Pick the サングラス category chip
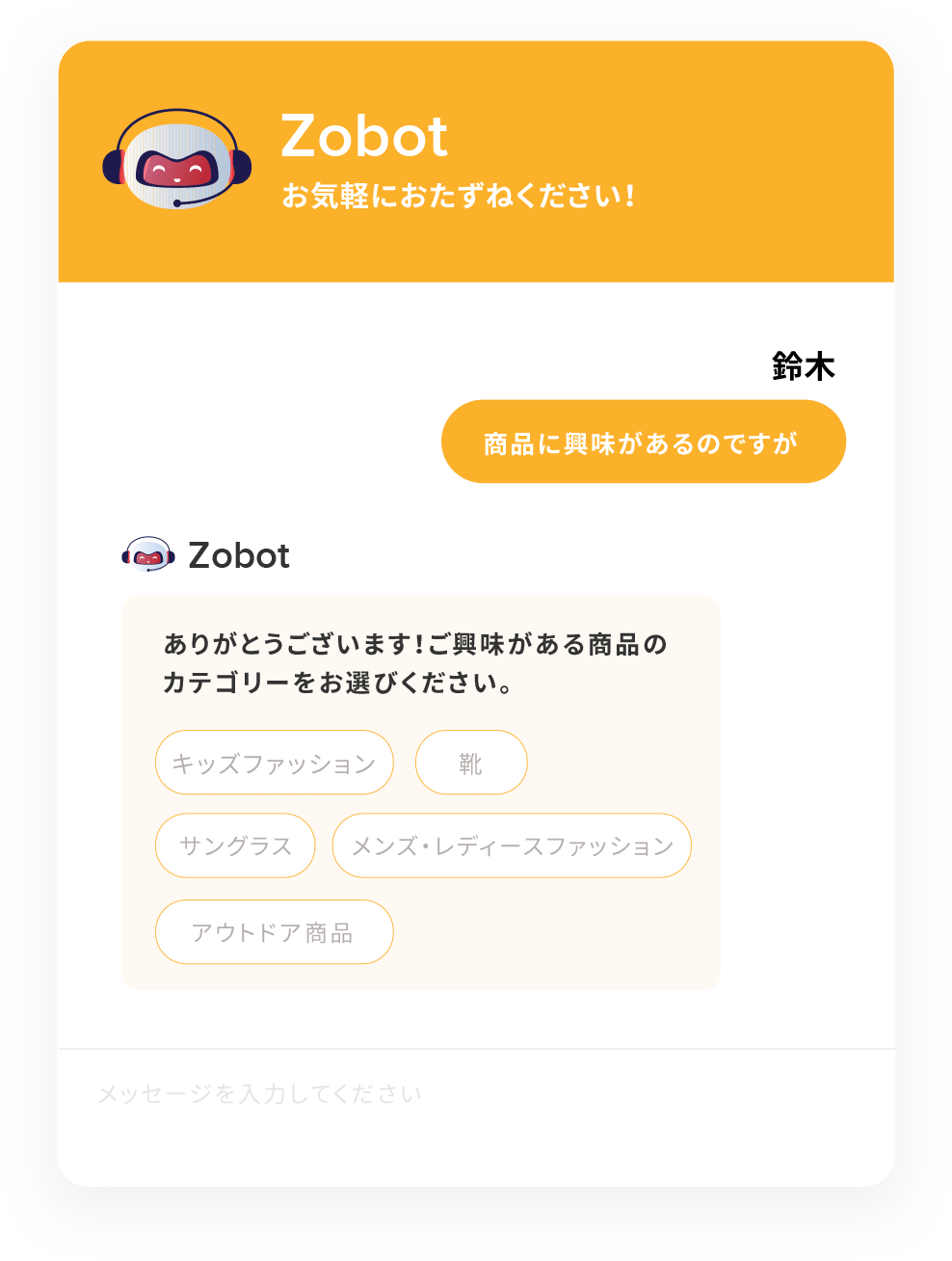Screen dimensions: 952x1261 (235, 845)
